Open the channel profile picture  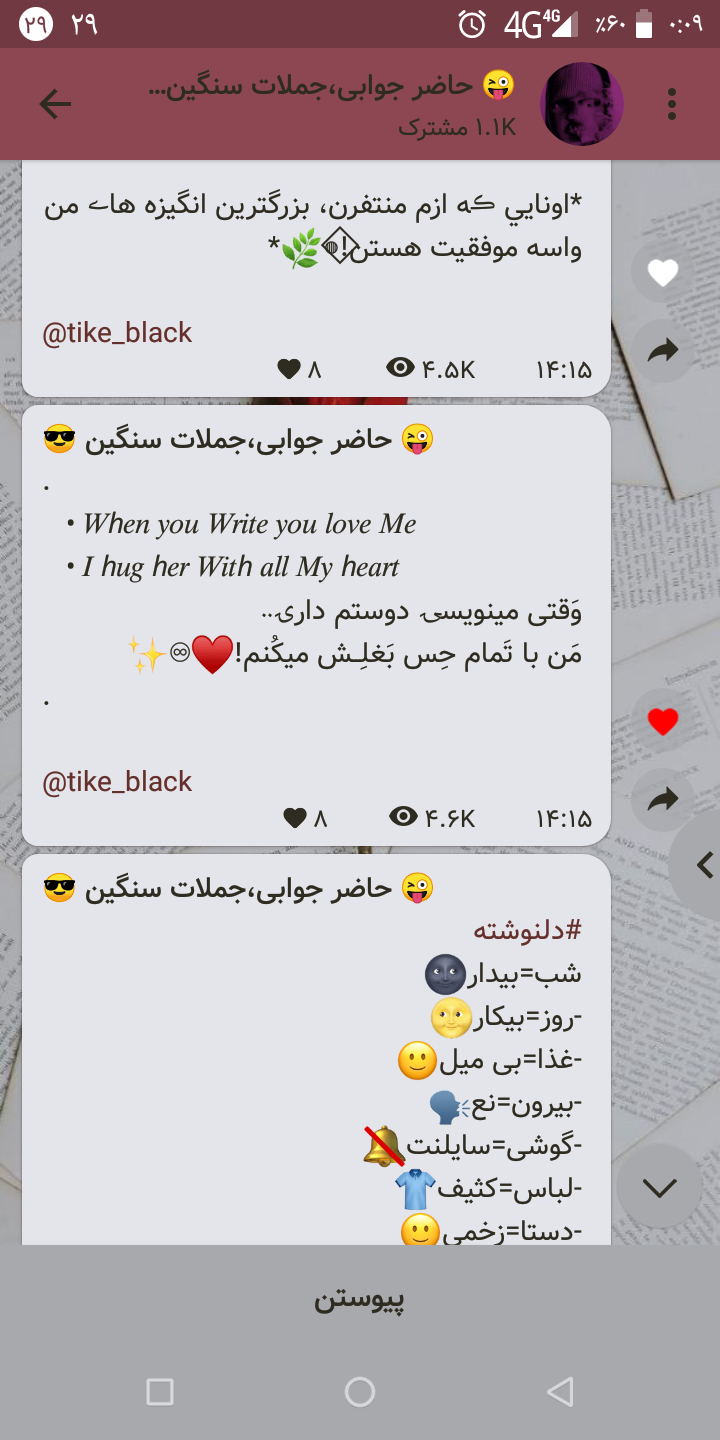(582, 104)
